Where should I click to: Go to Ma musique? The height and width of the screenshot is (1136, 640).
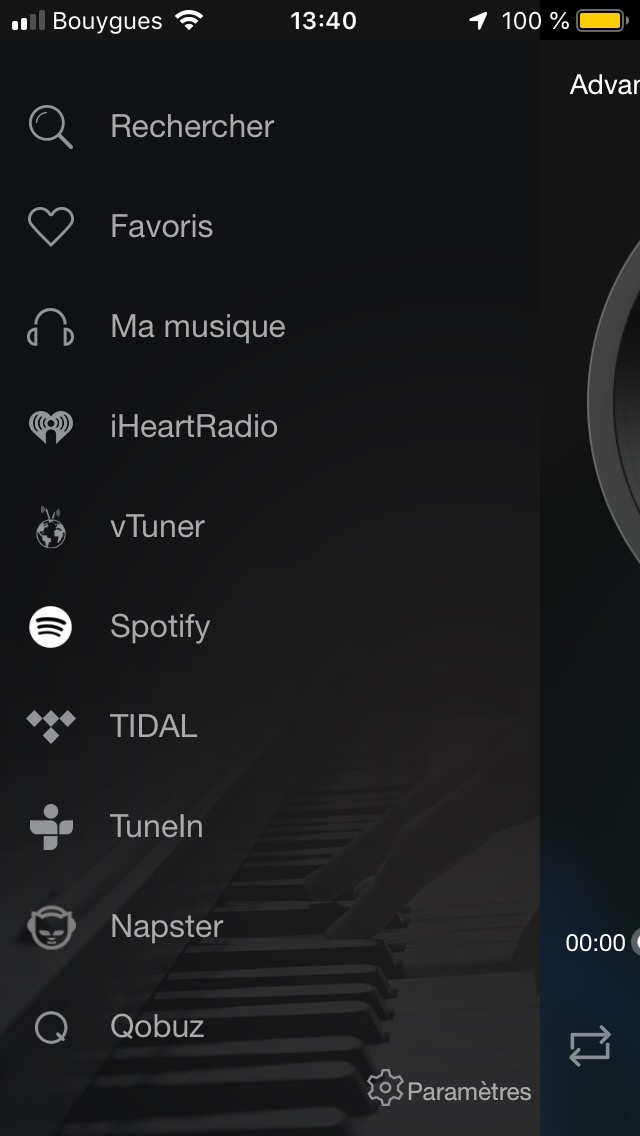270,326
